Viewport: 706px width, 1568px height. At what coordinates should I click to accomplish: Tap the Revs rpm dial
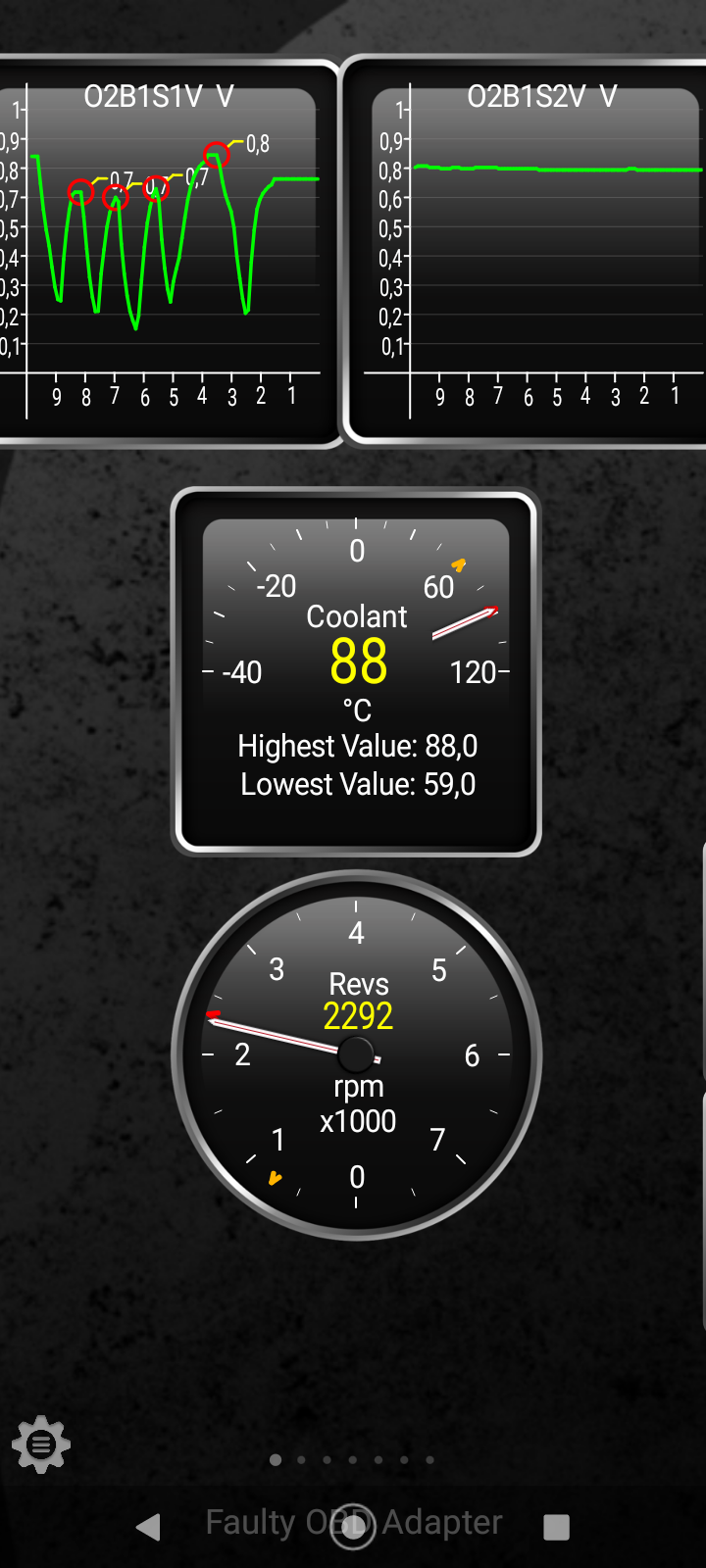(356, 1055)
